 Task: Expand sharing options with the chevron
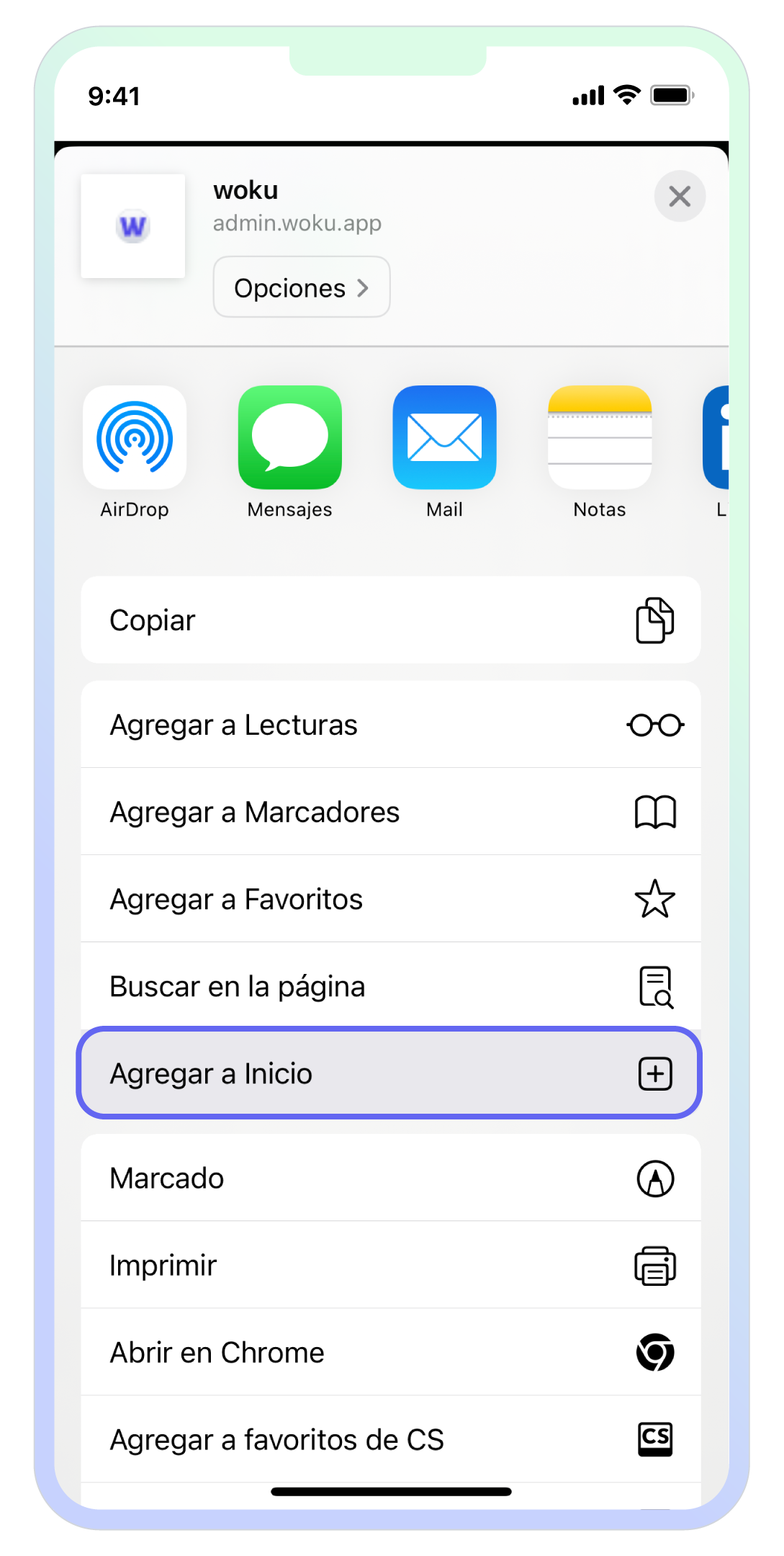tap(363, 287)
